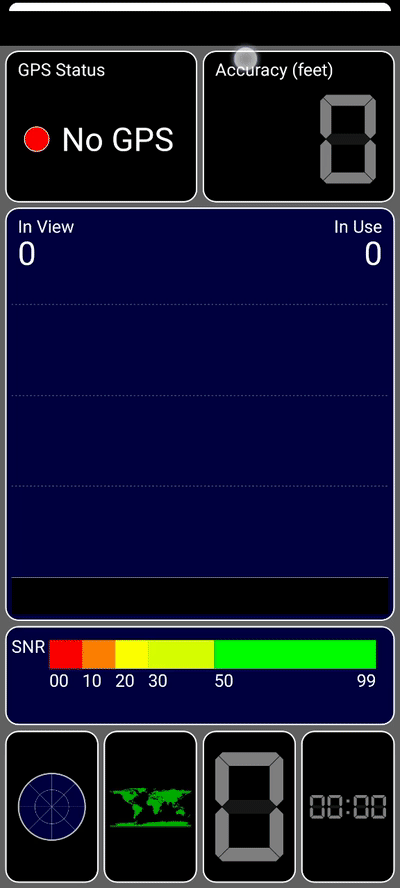Open the Accuracy (feet) panel
400x888 pixels.
click(299, 126)
